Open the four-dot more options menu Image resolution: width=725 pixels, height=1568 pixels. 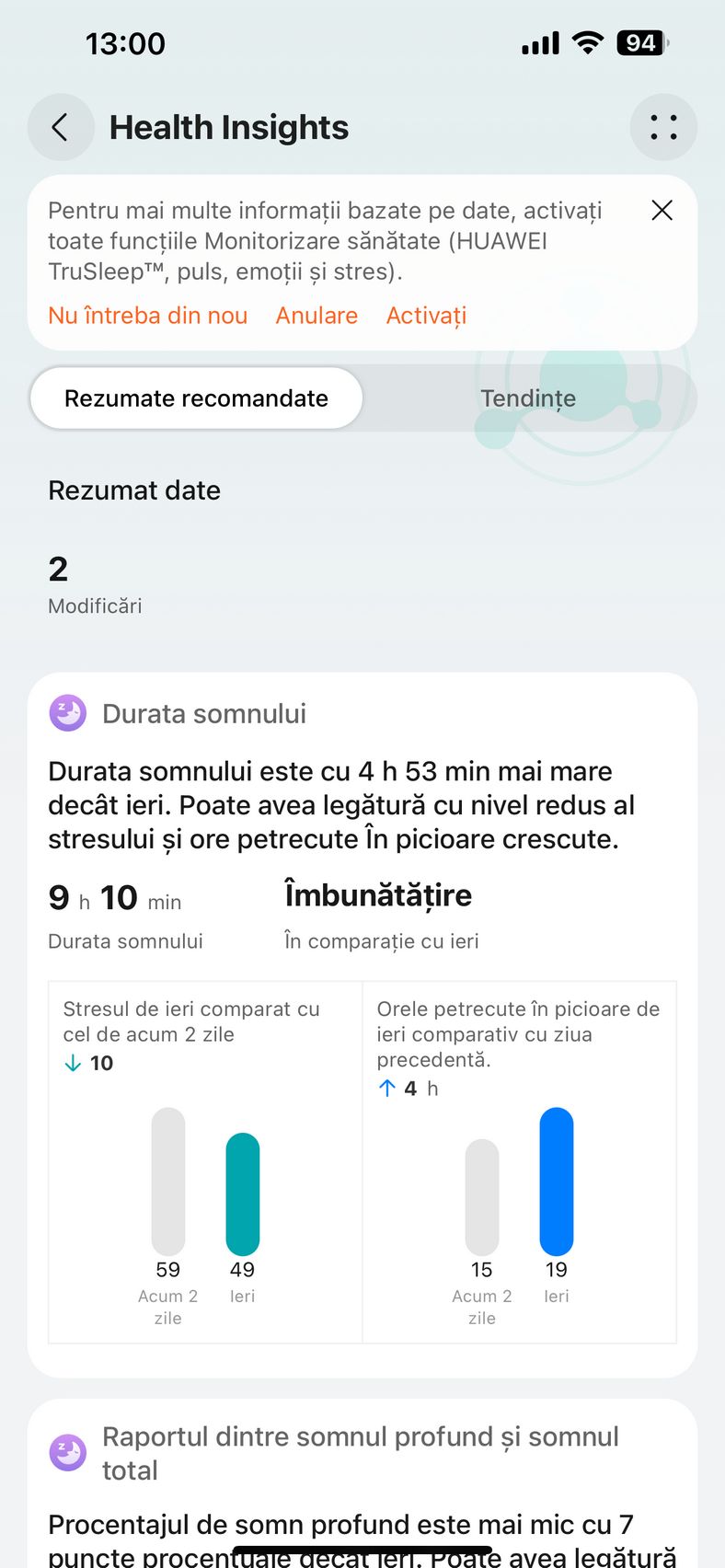(663, 127)
